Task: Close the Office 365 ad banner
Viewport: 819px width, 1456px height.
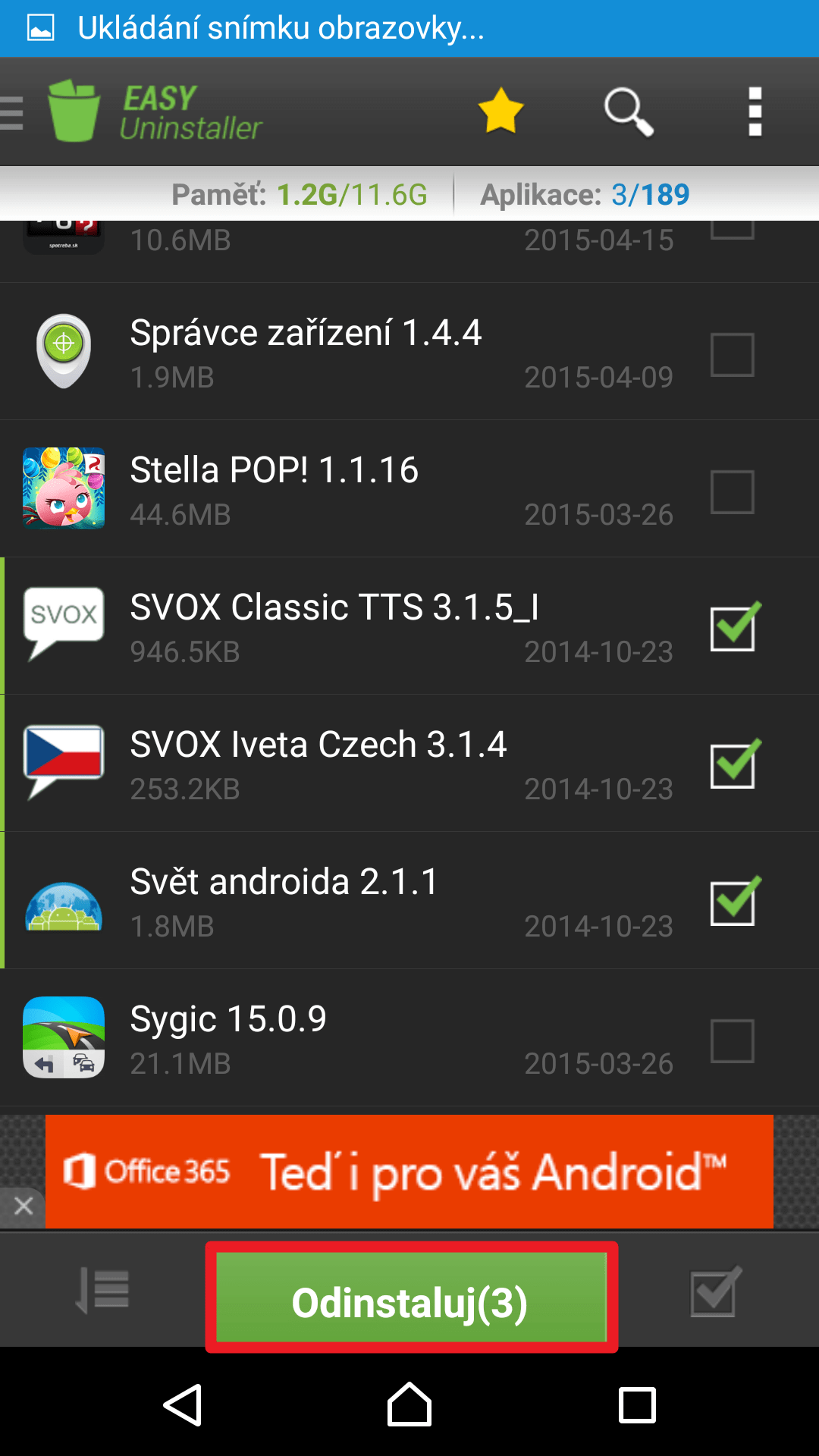Action: 23,1206
